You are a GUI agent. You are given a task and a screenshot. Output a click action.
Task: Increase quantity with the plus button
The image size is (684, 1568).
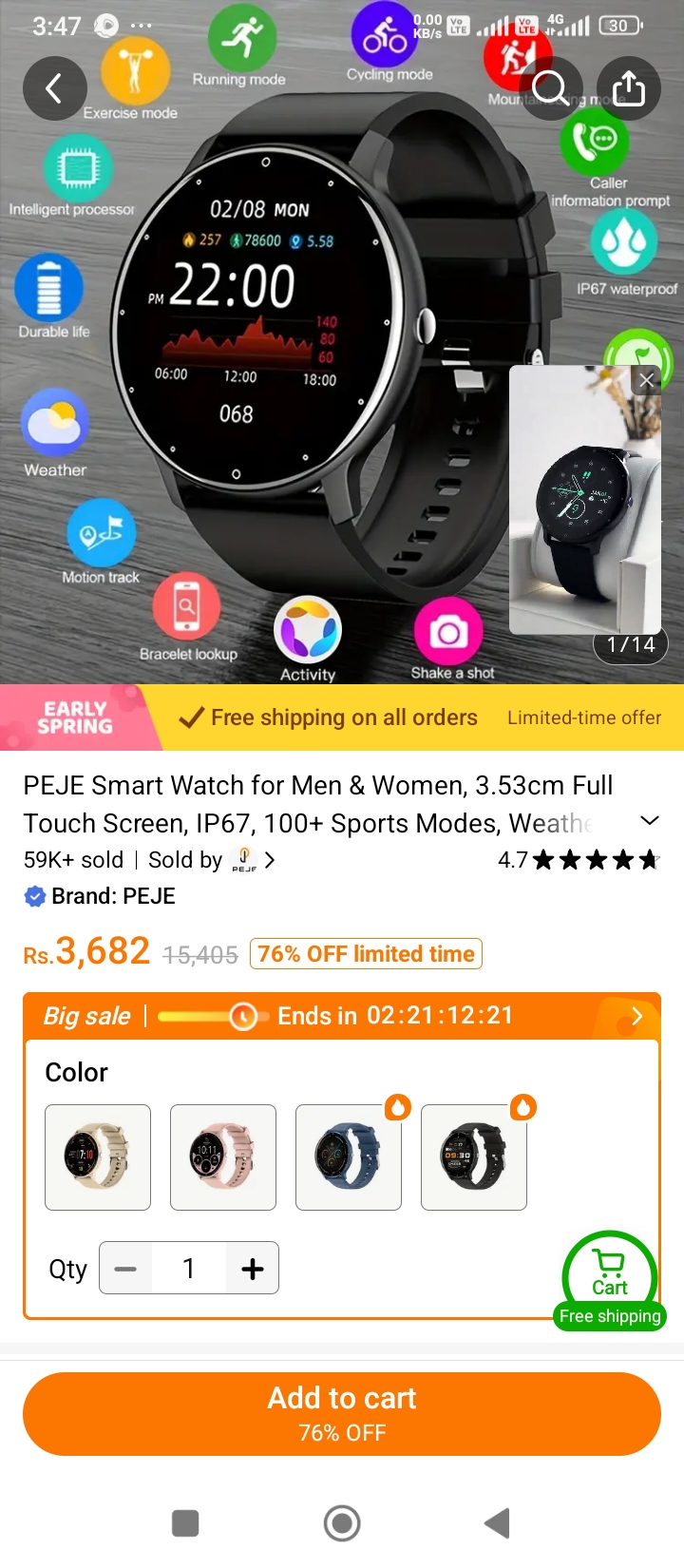(x=253, y=1269)
